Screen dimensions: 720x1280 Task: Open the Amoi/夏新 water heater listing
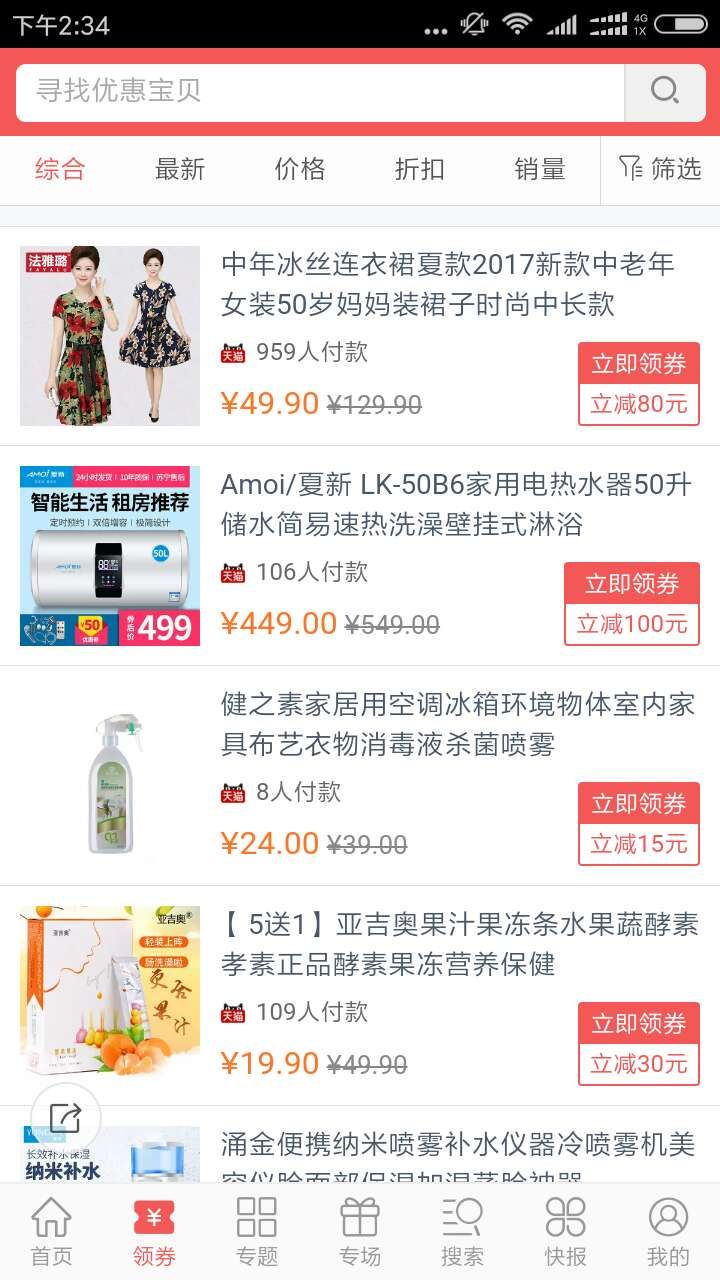coord(456,505)
